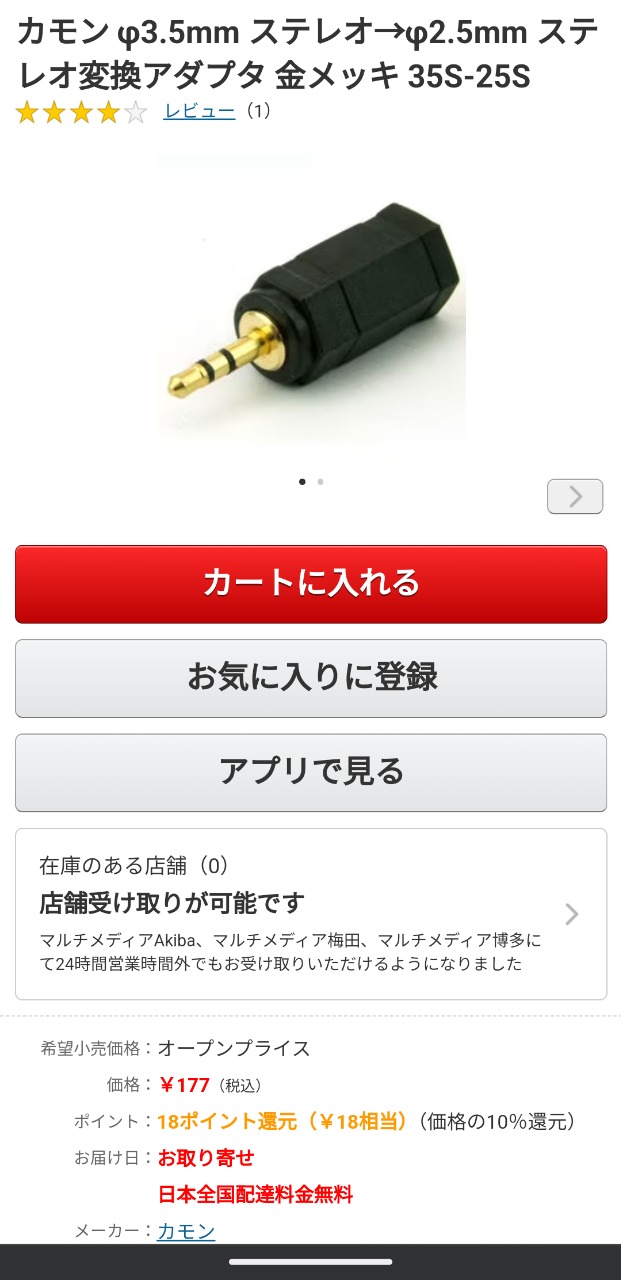
Task: View the adapter product image
Action: [x=311, y=299]
